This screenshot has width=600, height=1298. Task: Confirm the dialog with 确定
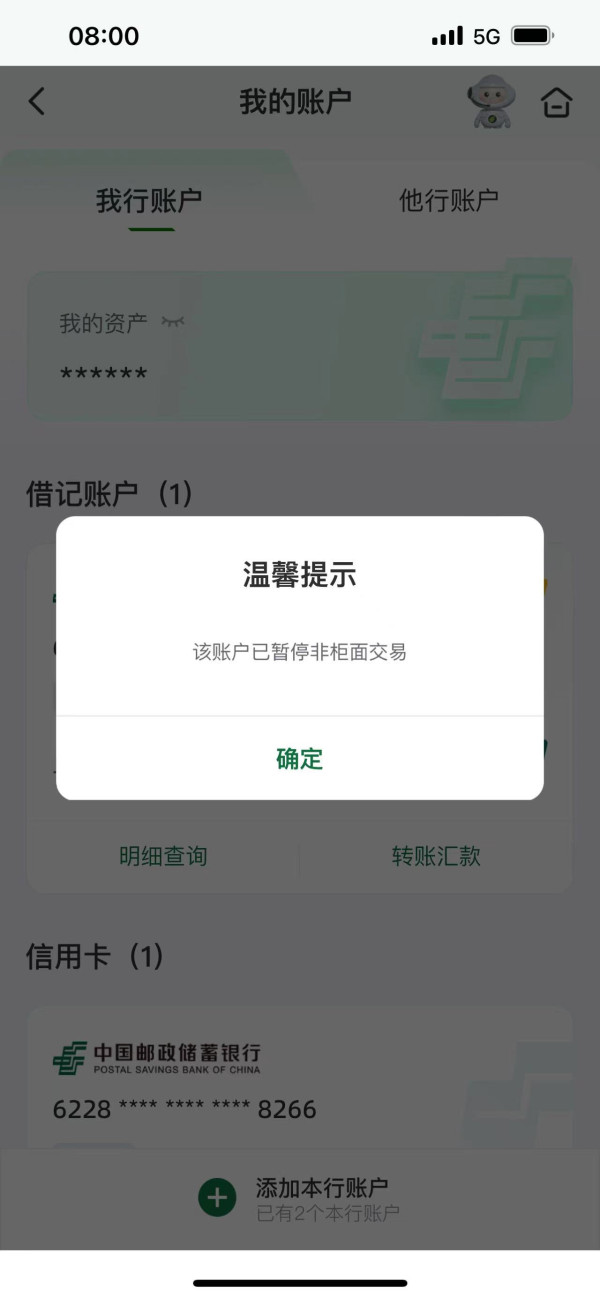(x=300, y=758)
